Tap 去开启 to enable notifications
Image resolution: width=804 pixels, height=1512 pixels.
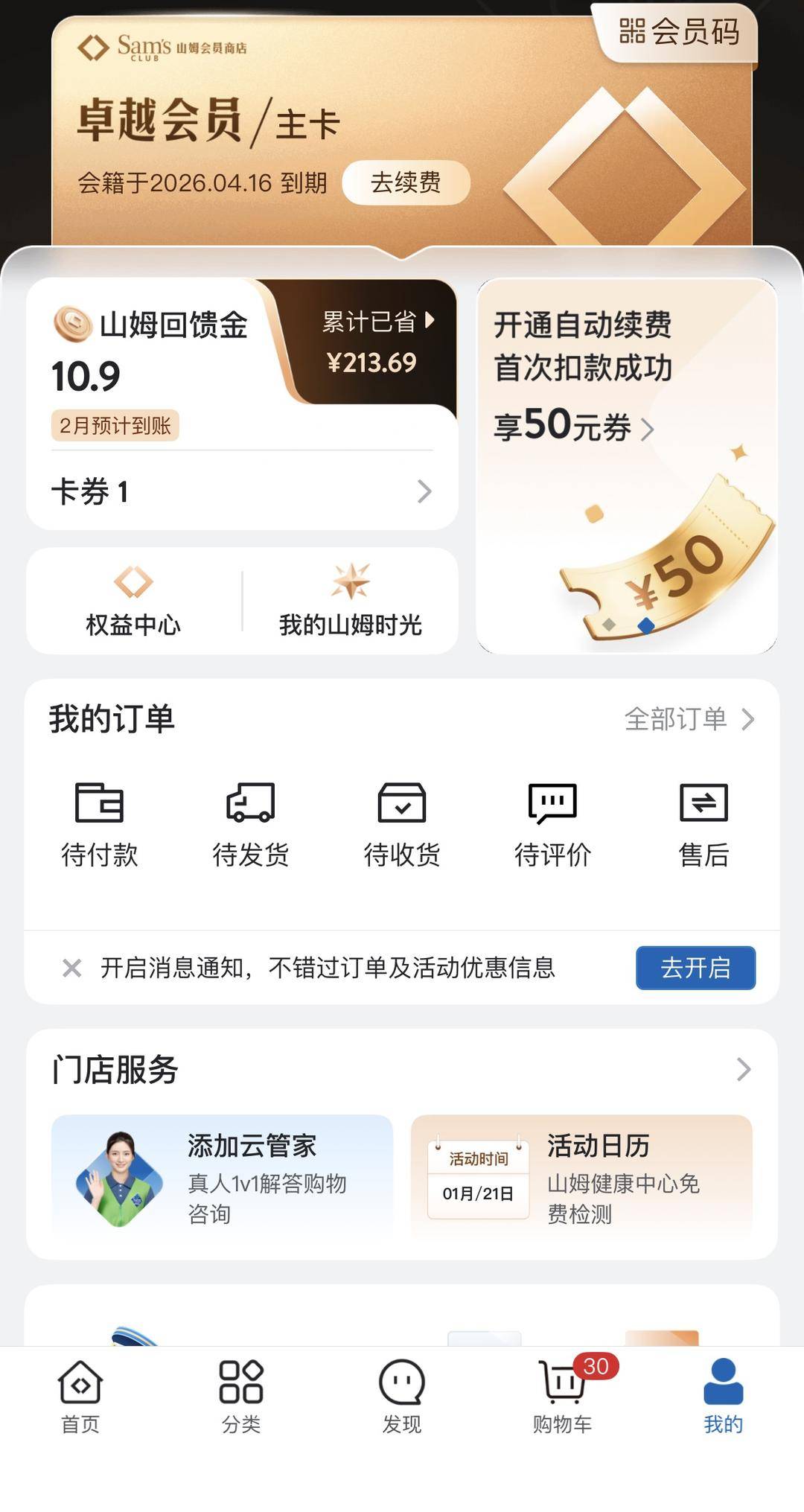pos(695,968)
